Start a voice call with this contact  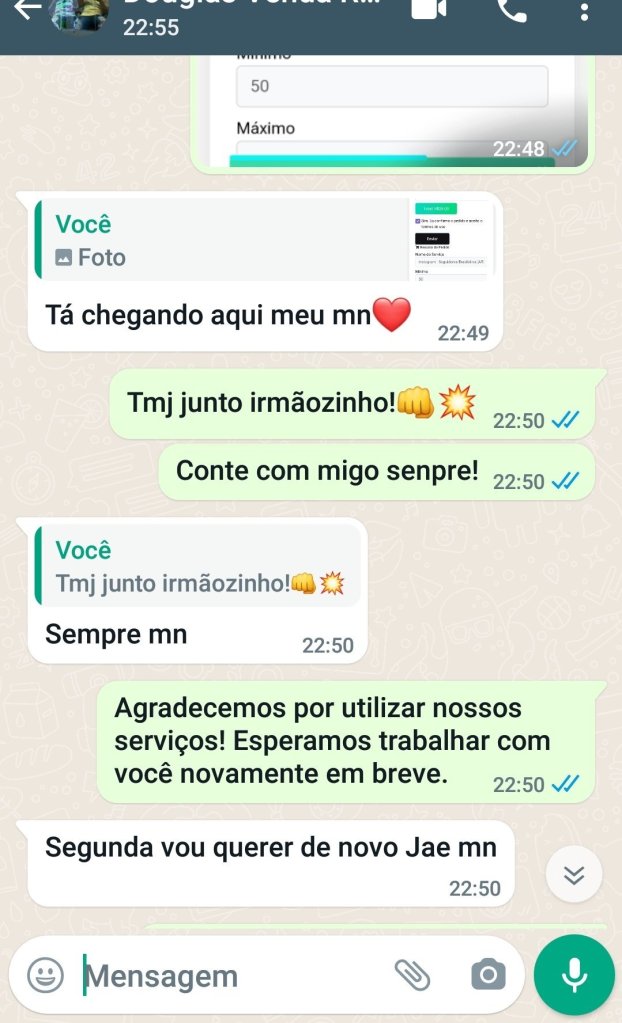[512, 10]
